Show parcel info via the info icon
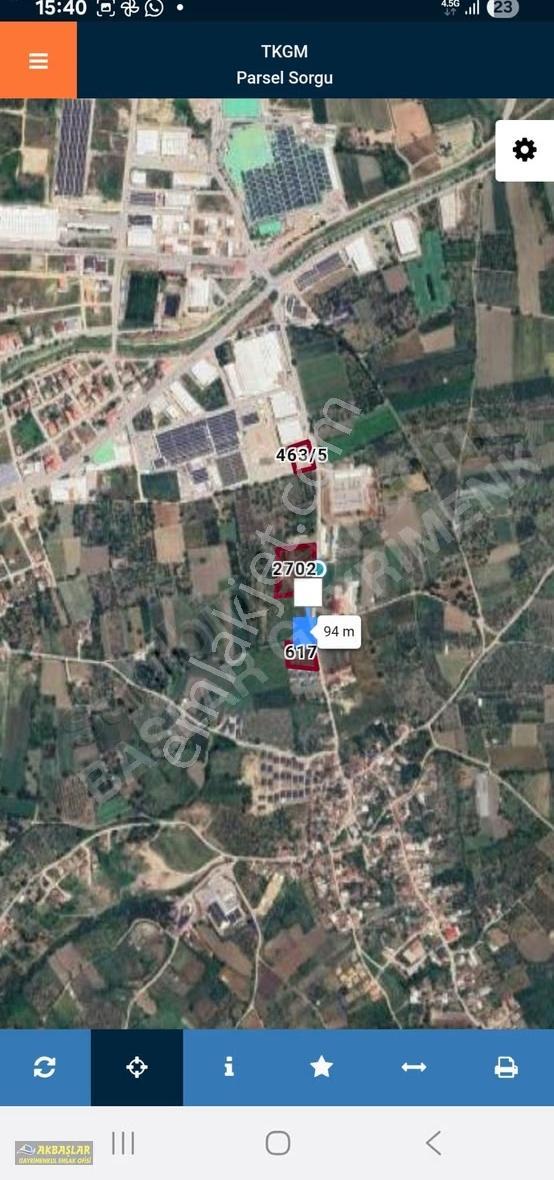Image resolution: width=554 pixels, height=1180 pixels. tap(229, 1067)
